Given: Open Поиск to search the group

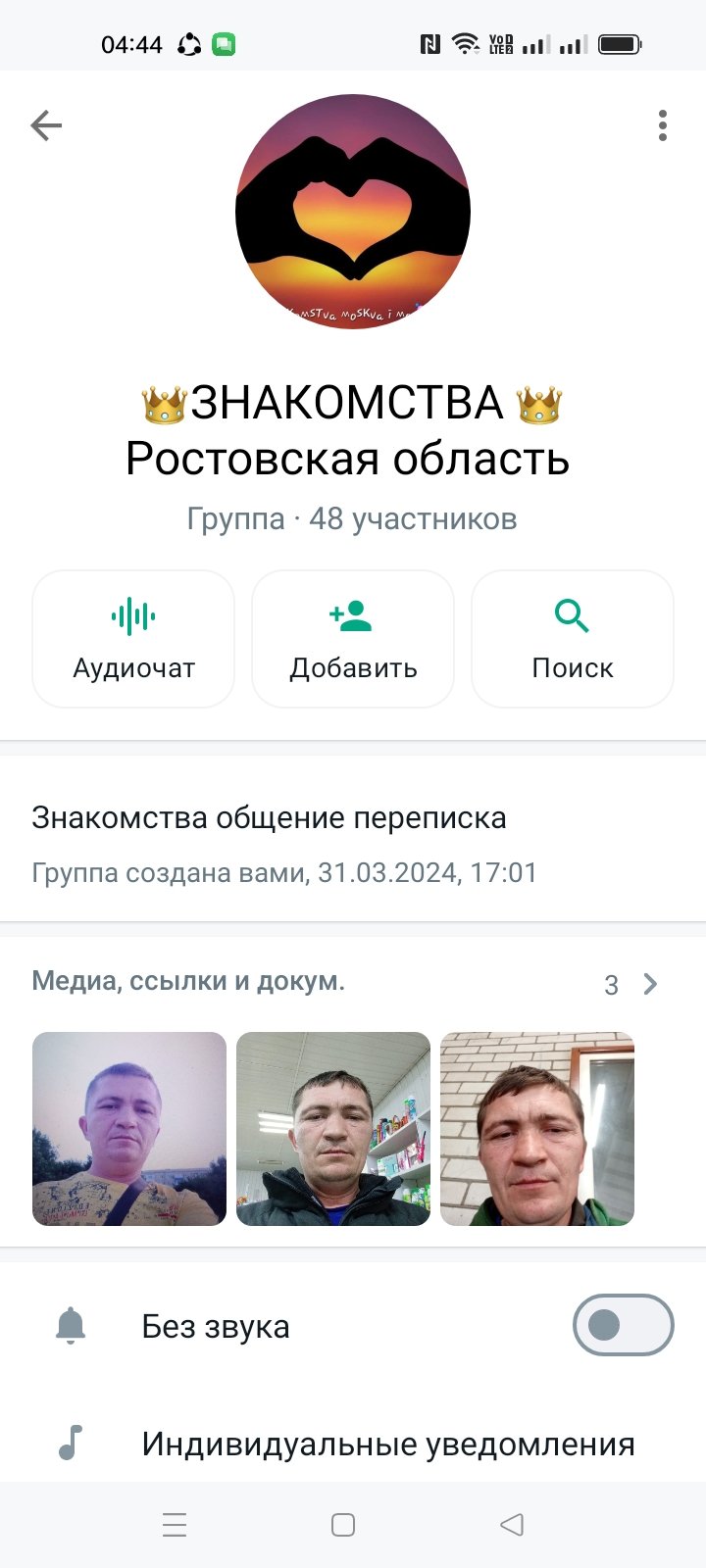Looking at the screenshot, I should [573, 639].
